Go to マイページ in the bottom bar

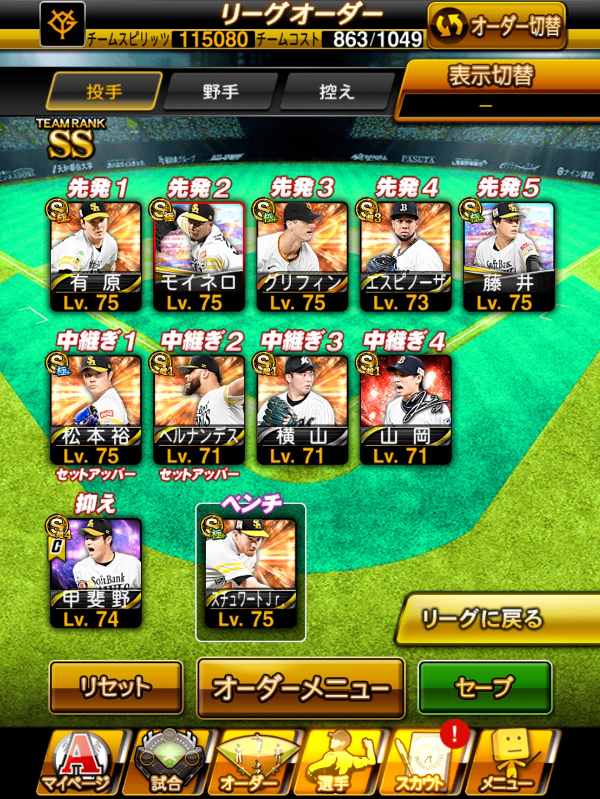tap(82, 763)
